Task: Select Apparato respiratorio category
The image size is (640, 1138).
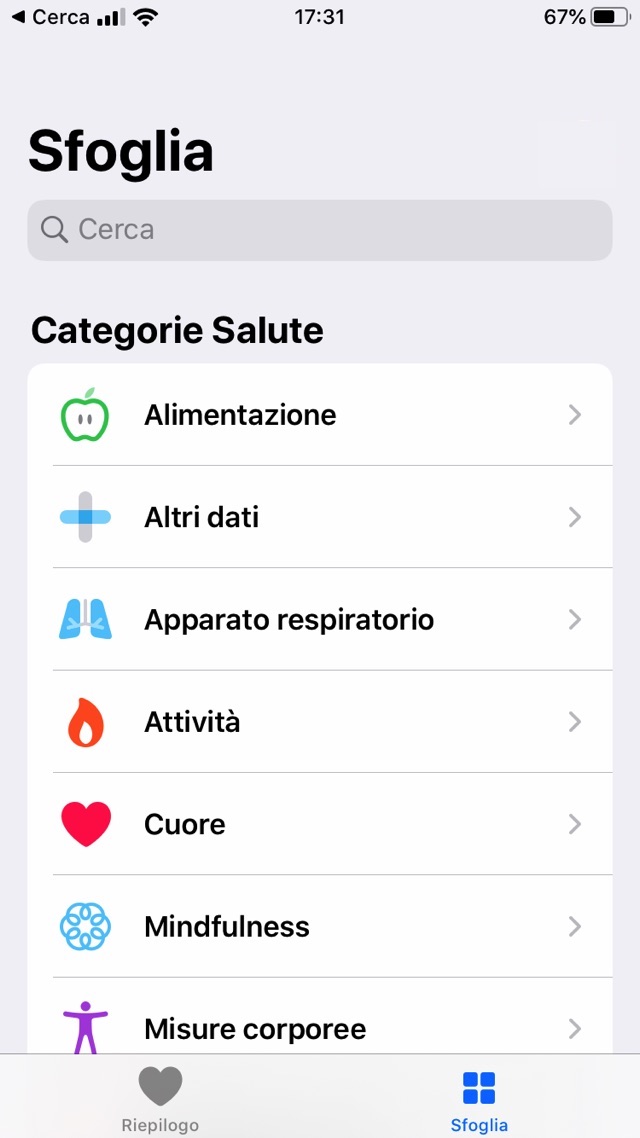Action: click(x=320, y=620)
